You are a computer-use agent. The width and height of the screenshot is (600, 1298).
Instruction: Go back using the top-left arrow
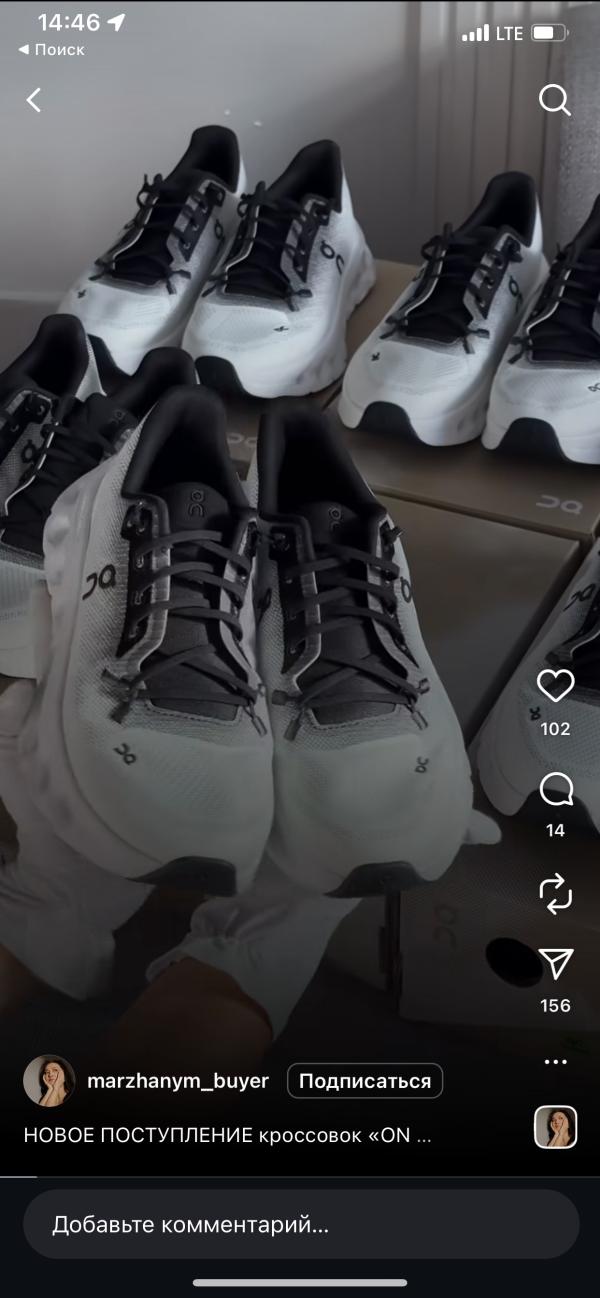coord(34,100)
